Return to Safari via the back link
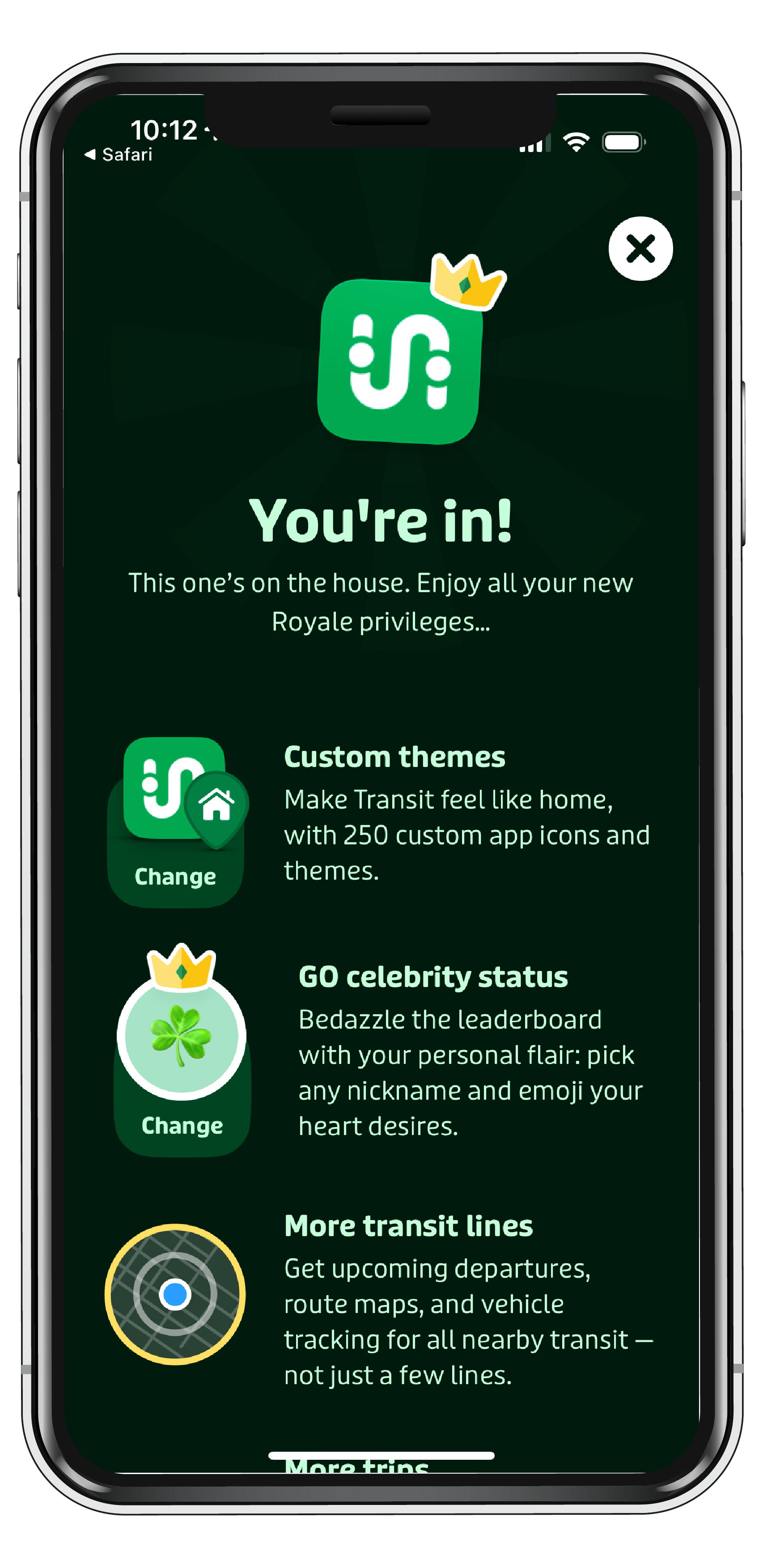This screenshot has width=763, height=1568. tap(119, 155)
